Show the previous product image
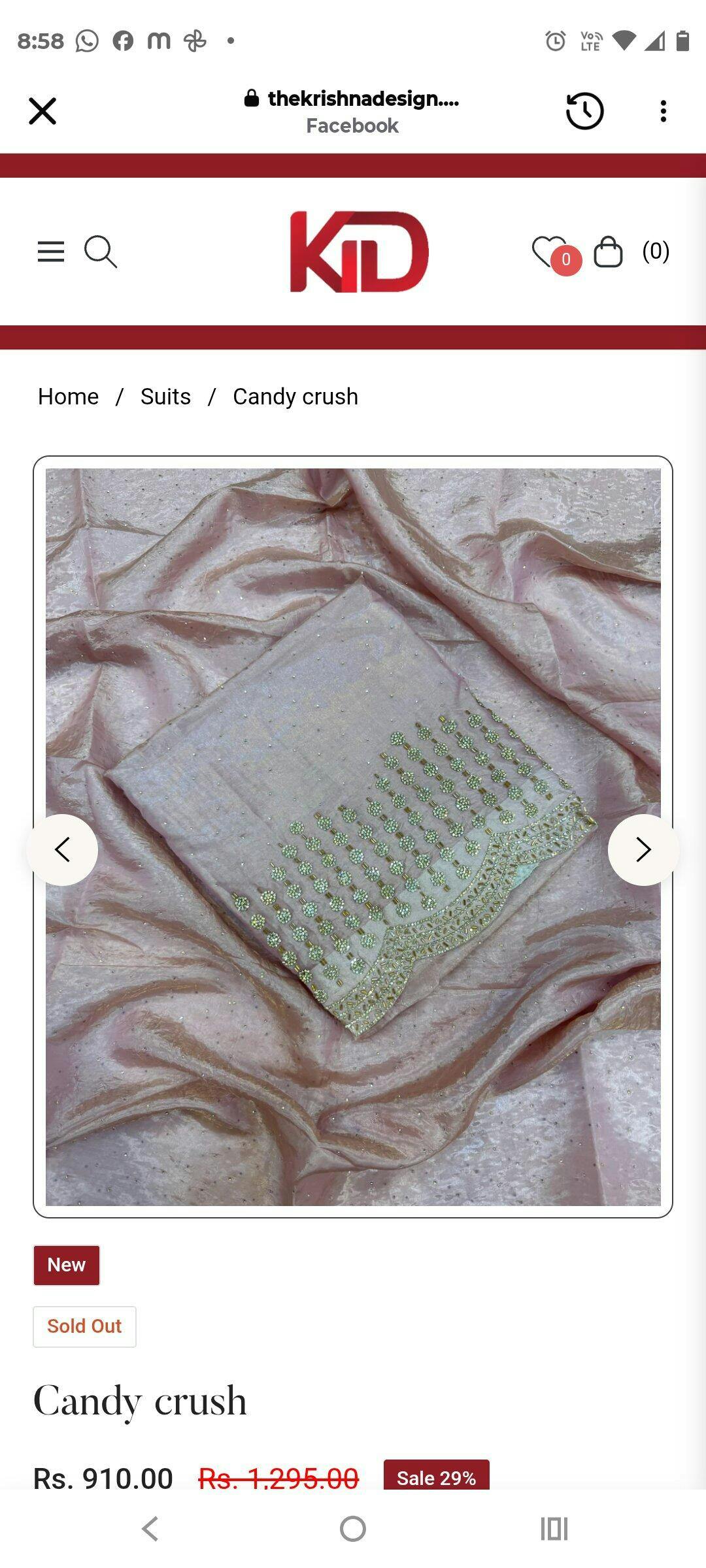 point(63,850)
